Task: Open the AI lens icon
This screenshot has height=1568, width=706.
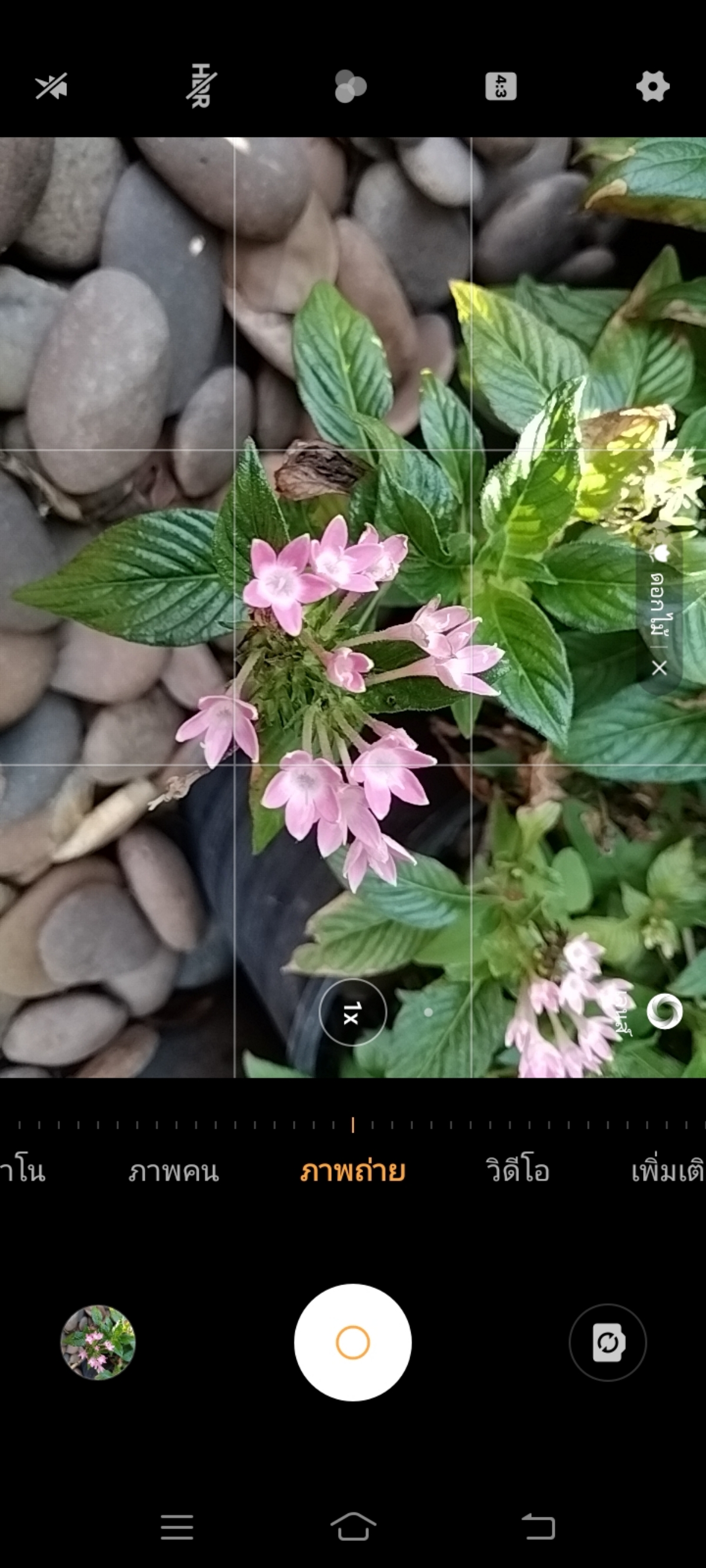Action: click(x=664, y=1012)
